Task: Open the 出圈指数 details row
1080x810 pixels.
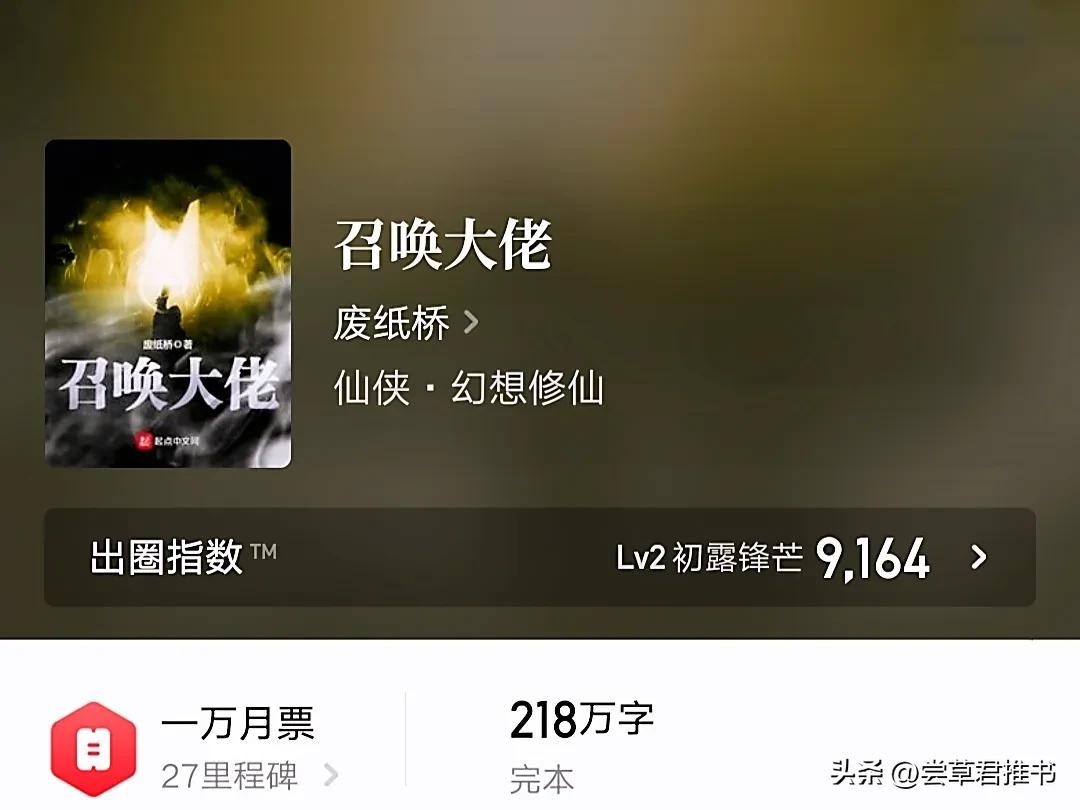Action: click(x=540, y=557)
